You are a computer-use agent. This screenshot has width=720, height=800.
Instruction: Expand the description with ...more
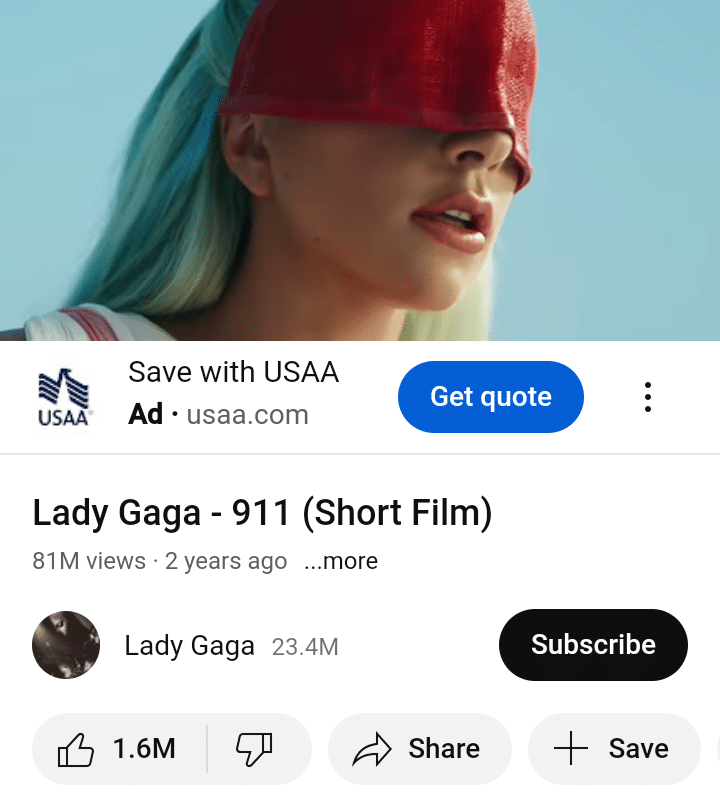[340, 562]
